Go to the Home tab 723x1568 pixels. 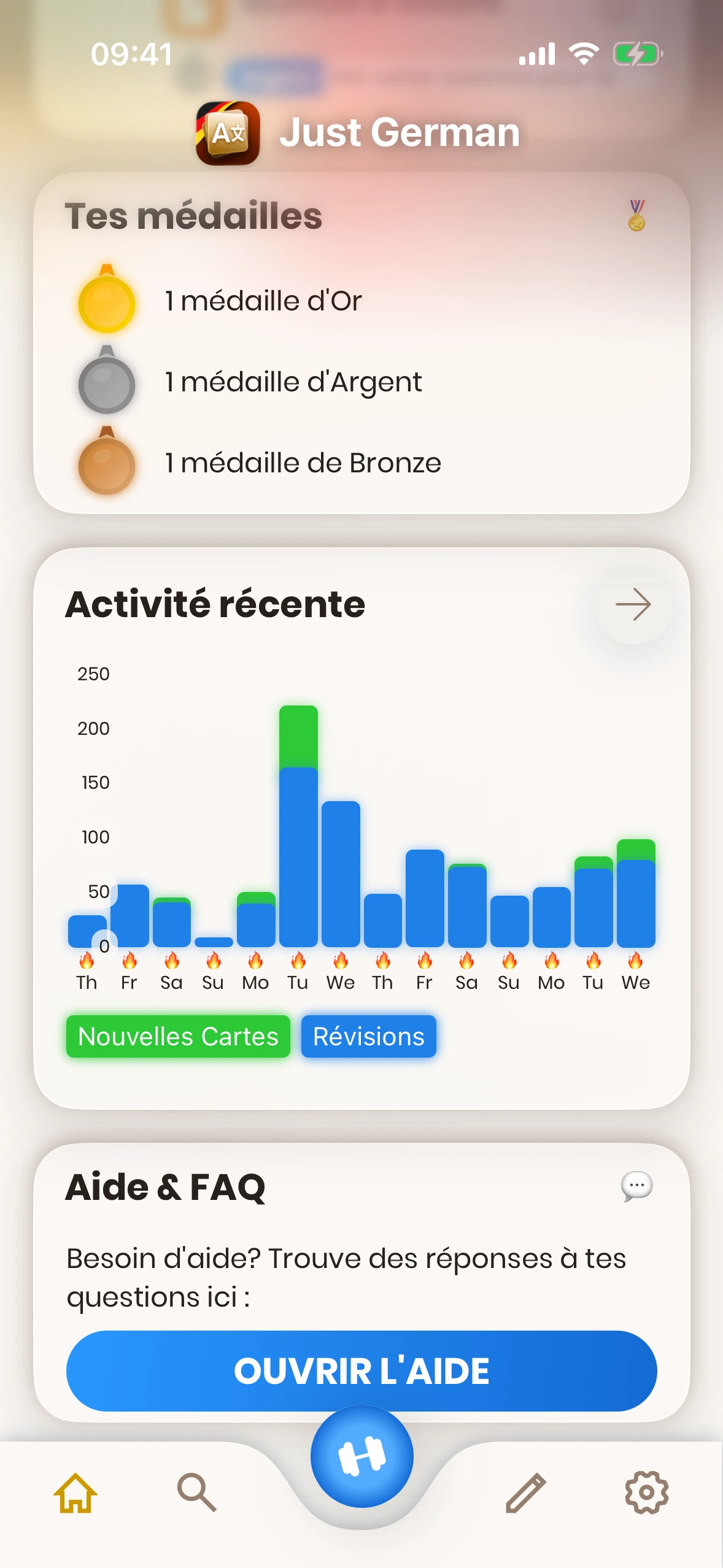(75, 1492)
